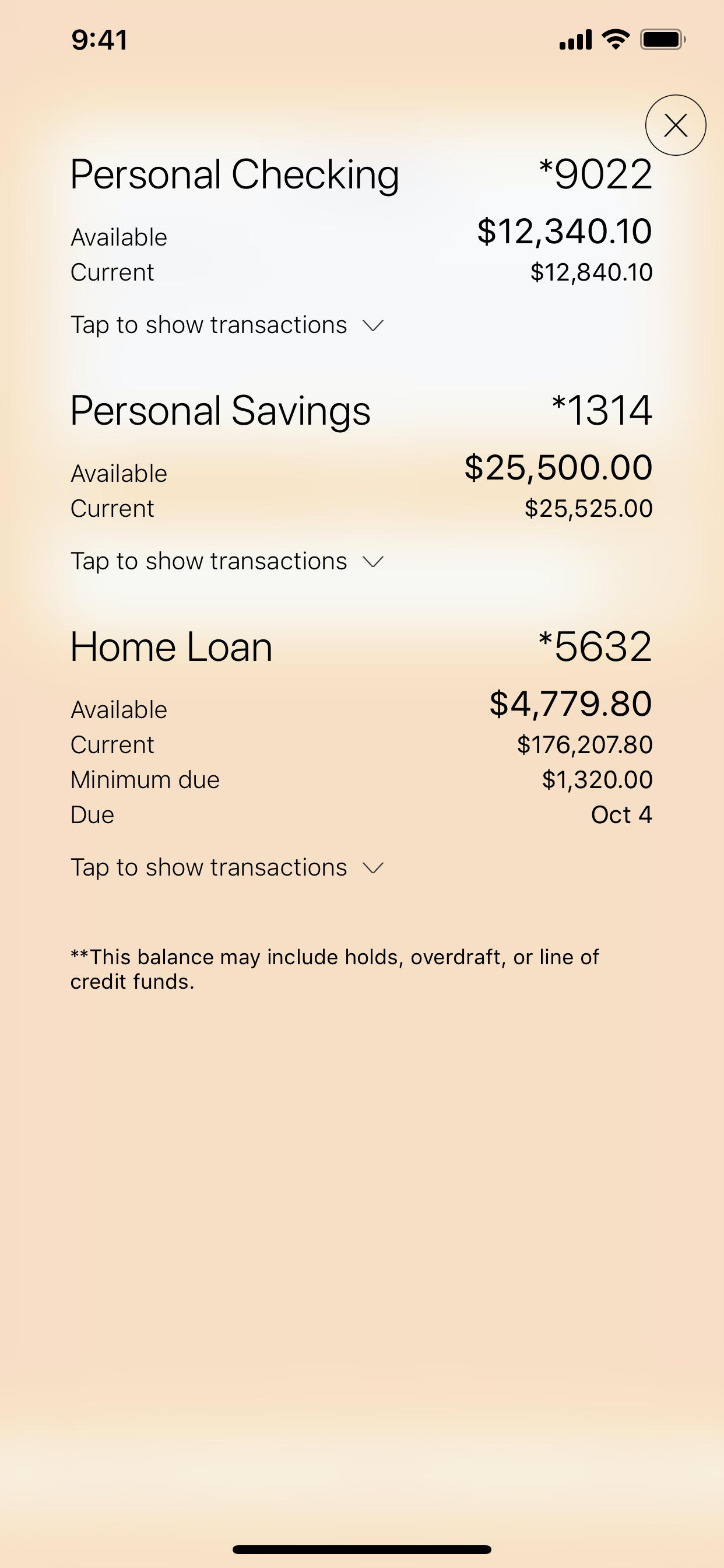
Task: Close the account details overlay
Action: [x=676, y=125]
